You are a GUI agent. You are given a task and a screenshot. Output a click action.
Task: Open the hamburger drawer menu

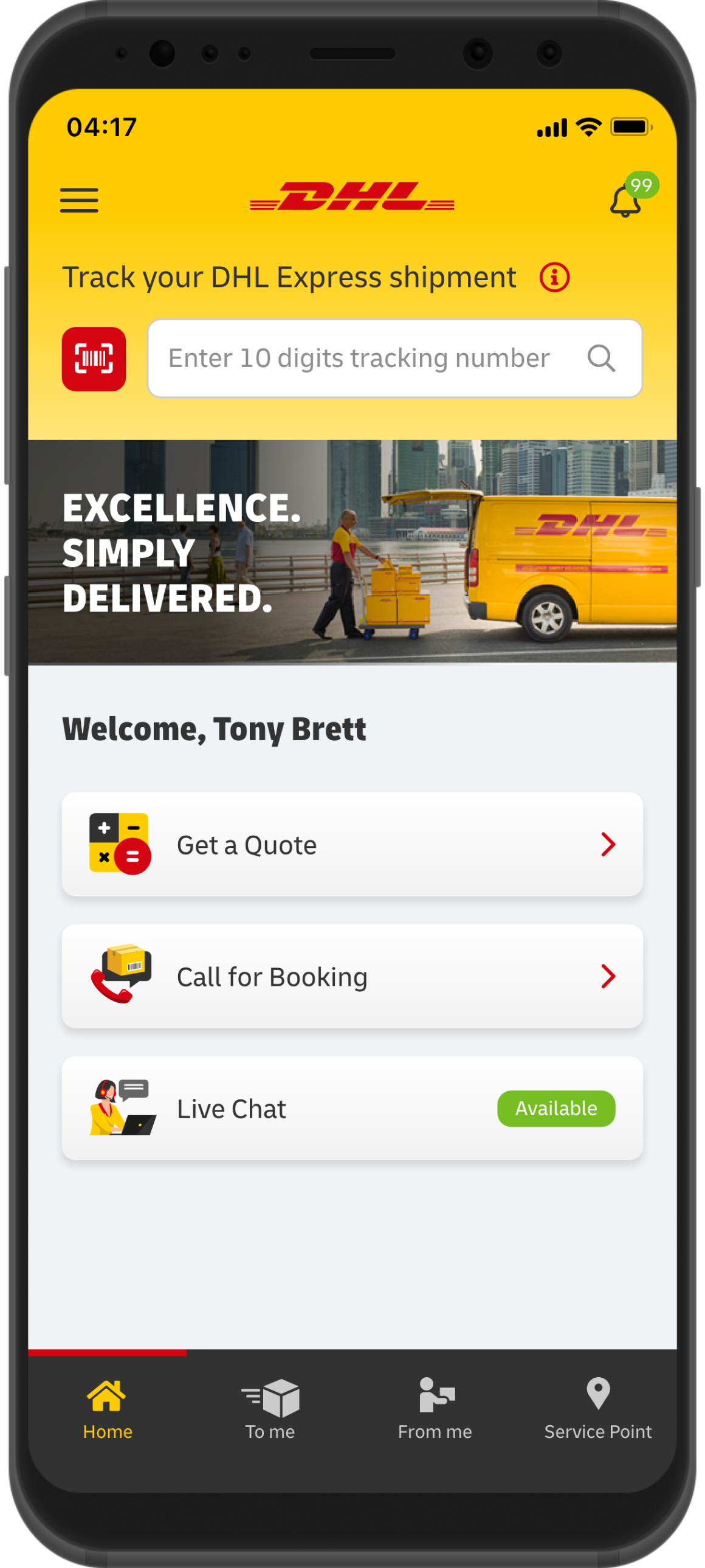coord(79,201)
